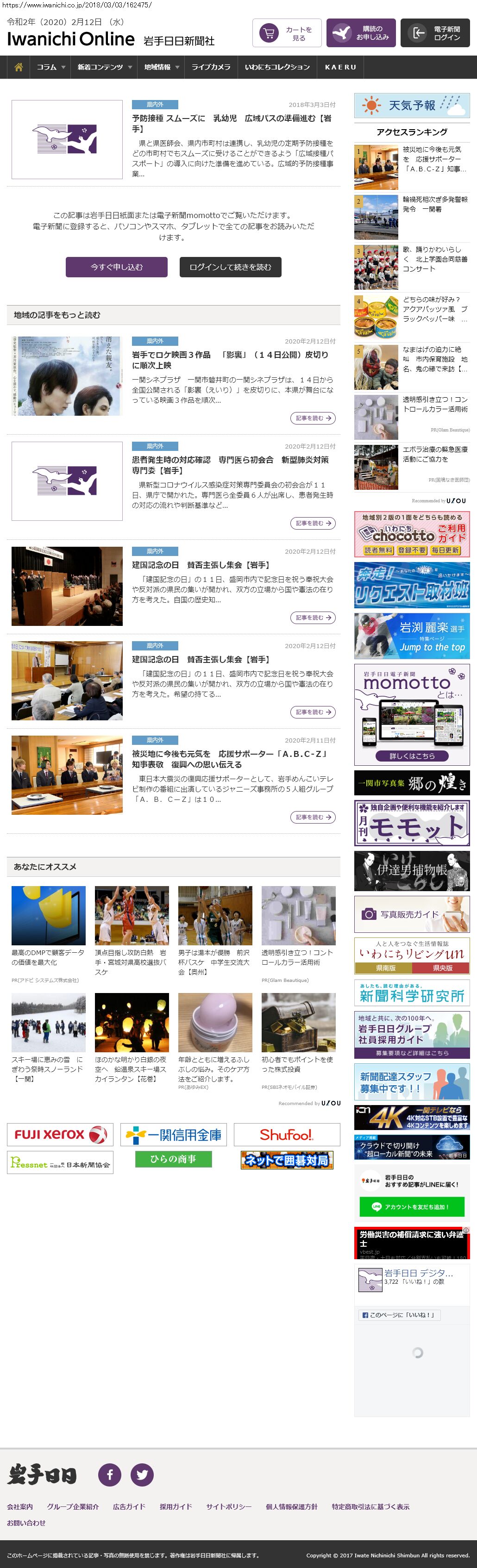The width and height of the screenshot is (477, 1568).
Task: Visit the Twitter icon in the footer
Action: pyautogui.click(x=142, y=1474)
